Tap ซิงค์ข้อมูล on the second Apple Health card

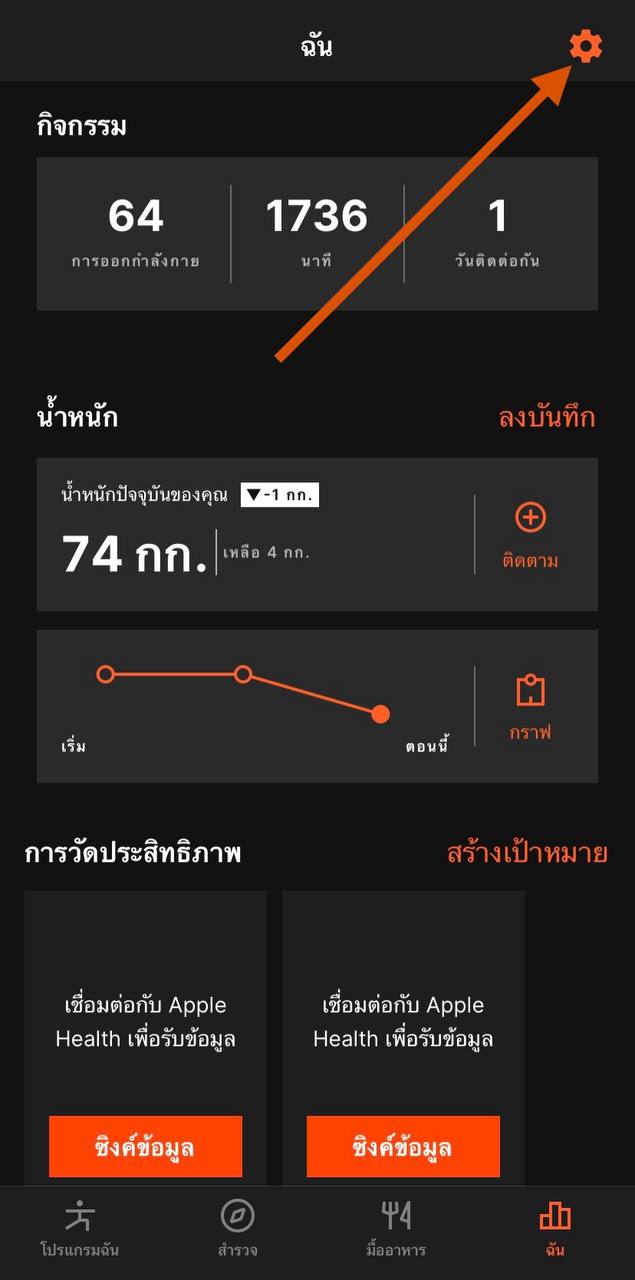pos(403,1146)
